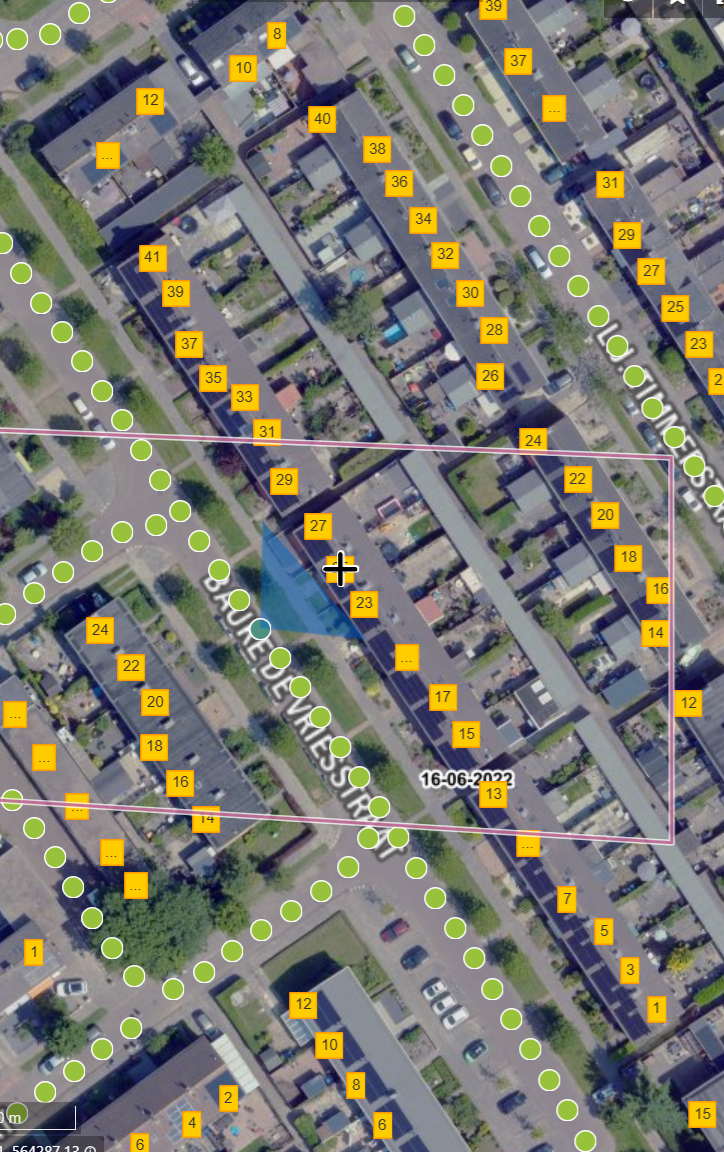Choose the marker labeled 36
724x1152 pixels.
399,182
